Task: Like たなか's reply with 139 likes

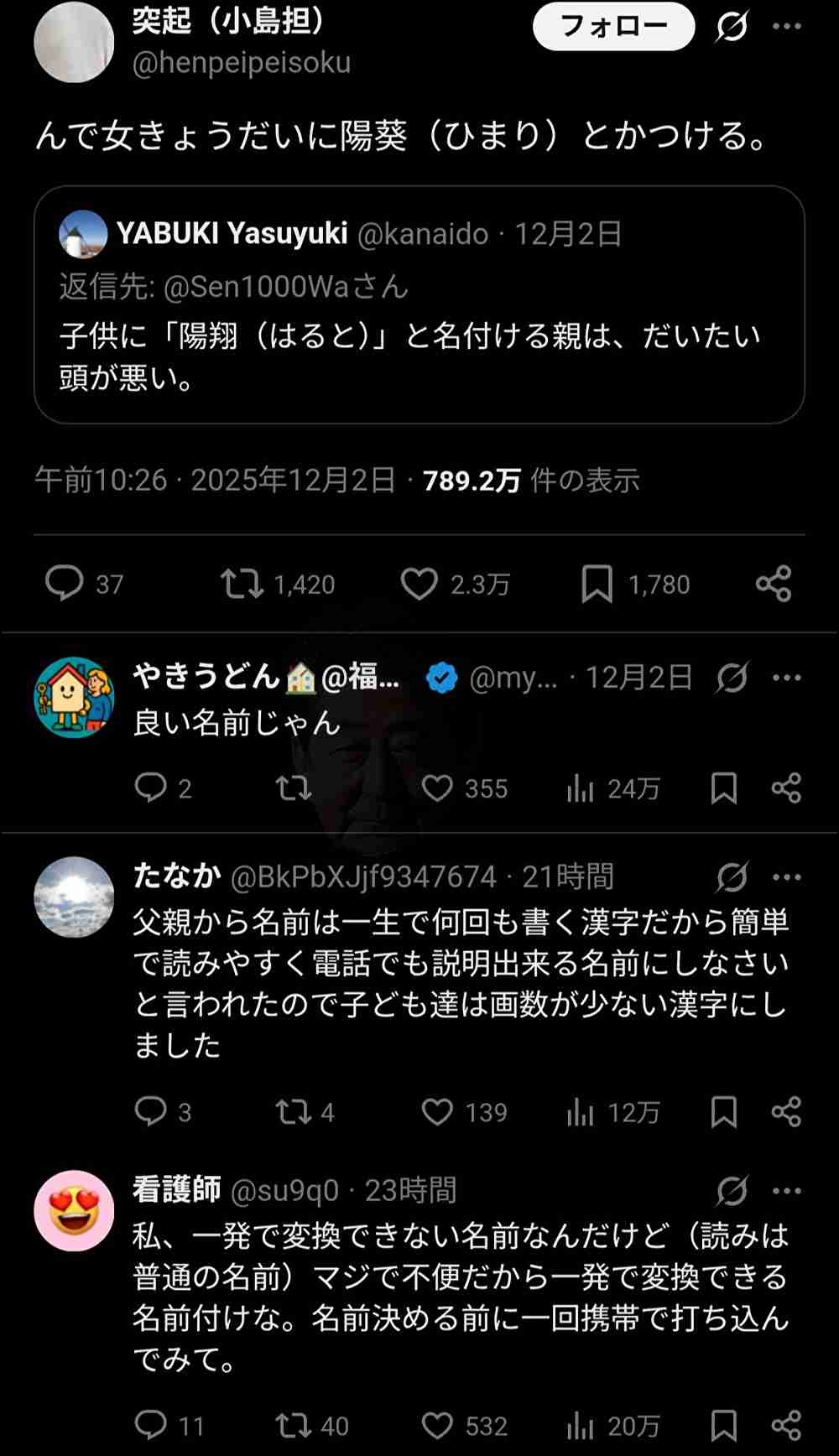Action: [437, 1112]
